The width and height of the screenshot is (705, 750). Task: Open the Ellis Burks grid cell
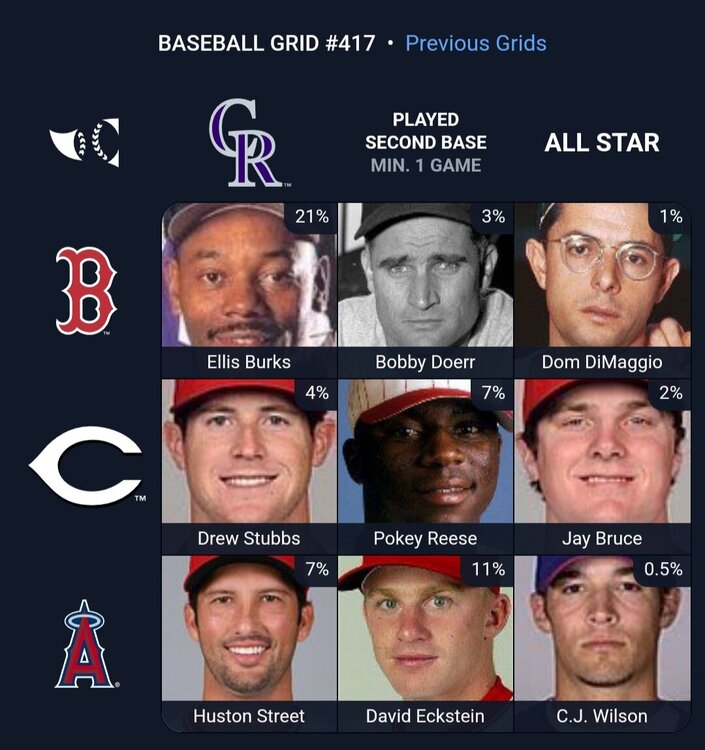249,288
